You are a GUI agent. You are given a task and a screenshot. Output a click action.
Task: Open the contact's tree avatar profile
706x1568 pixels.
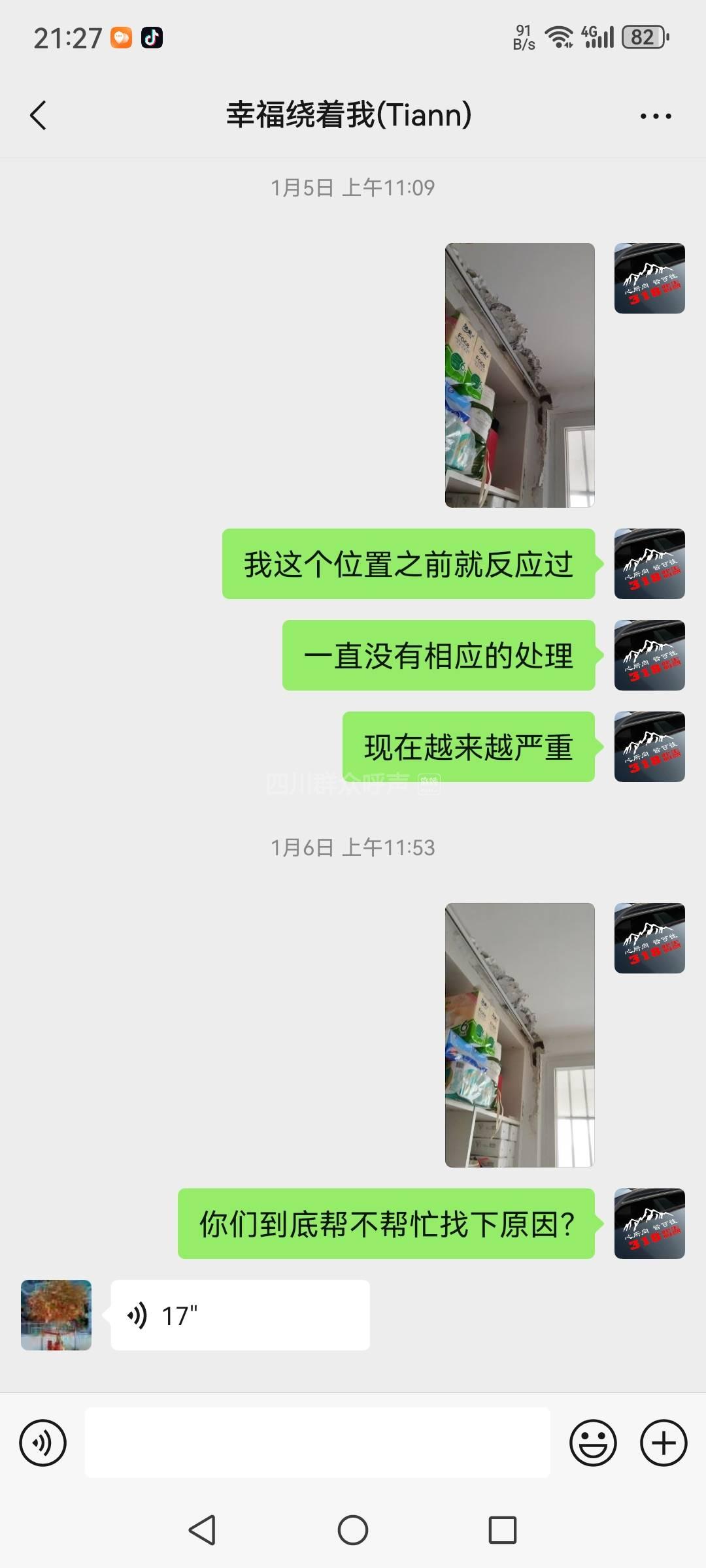(x=56, y=1315)
